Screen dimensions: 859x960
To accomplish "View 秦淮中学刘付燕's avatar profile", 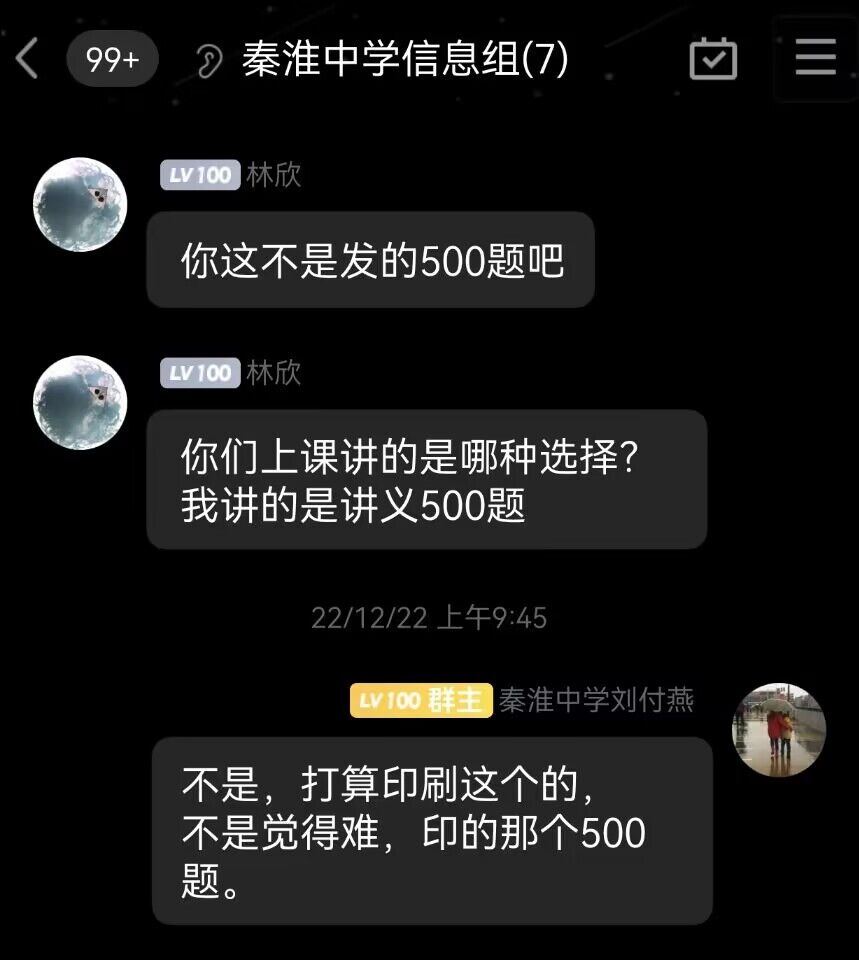I will click(x=779, y=729).
